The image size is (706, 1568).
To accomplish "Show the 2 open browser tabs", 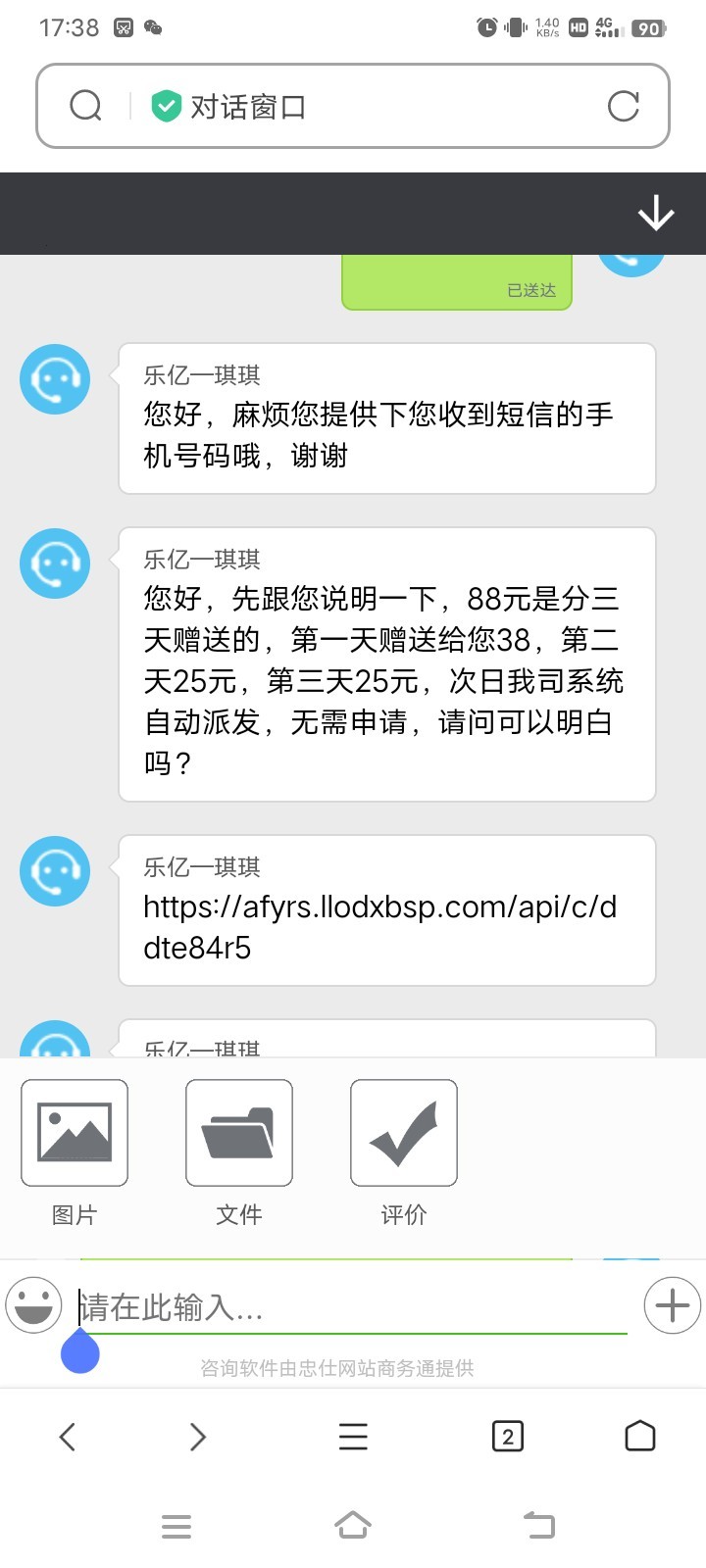I will point(507,1437).
